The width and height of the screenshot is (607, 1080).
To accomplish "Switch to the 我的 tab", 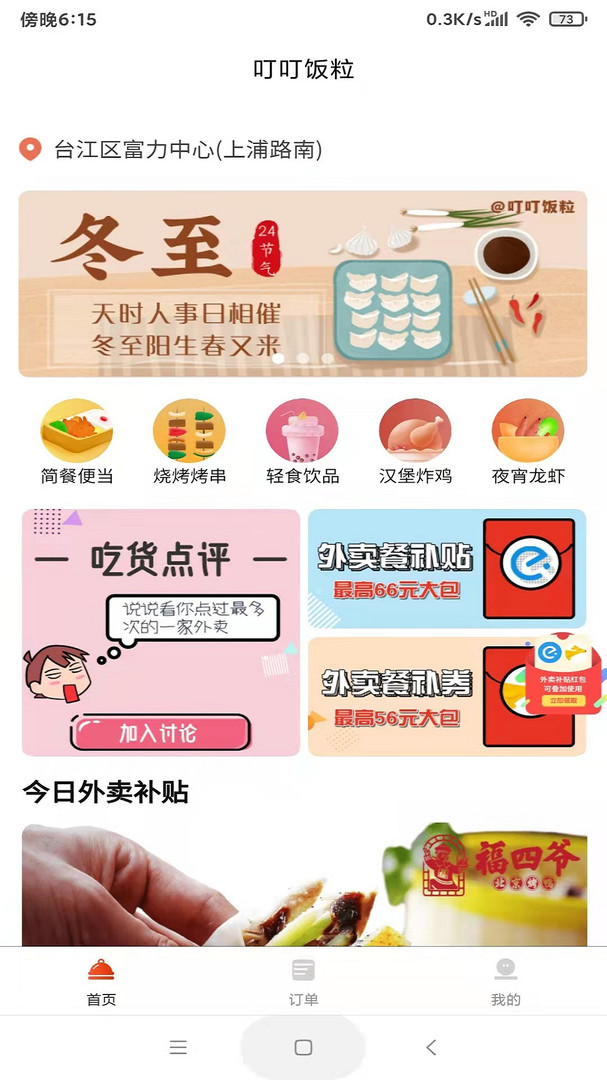I will point(506,983).
